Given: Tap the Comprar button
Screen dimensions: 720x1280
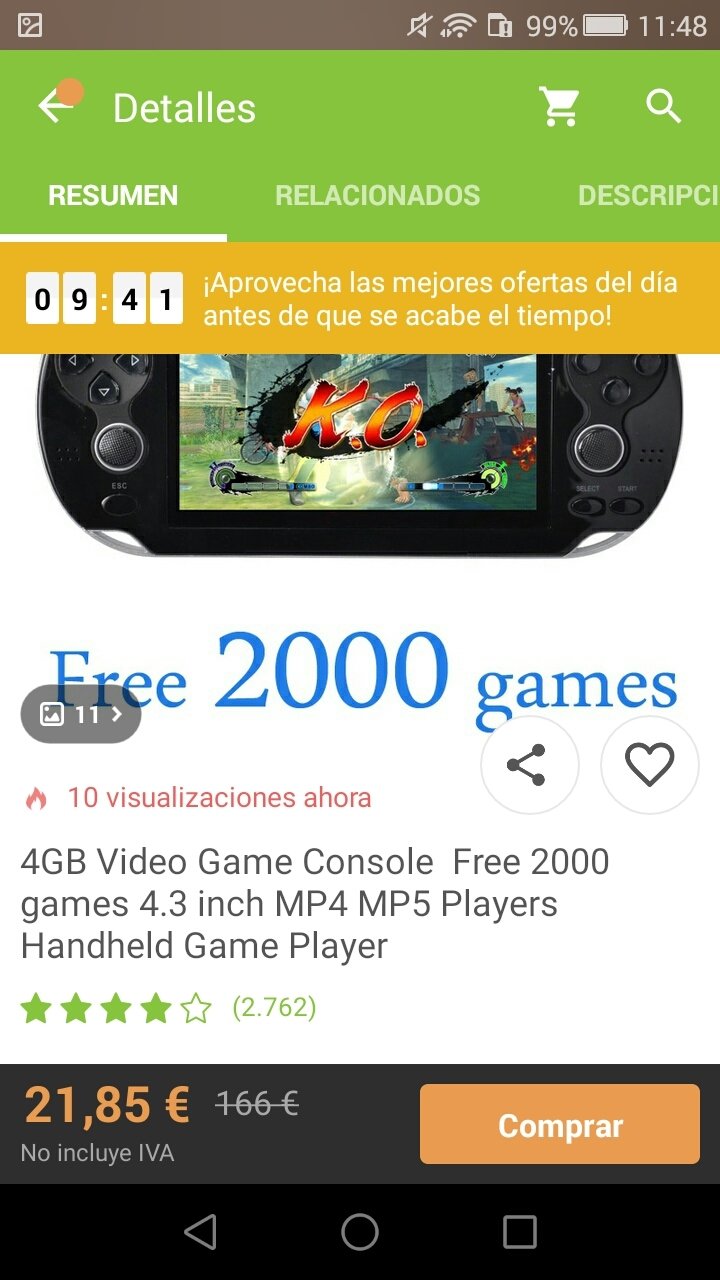Looking at the screenshot, I should tap(560, 1124).
